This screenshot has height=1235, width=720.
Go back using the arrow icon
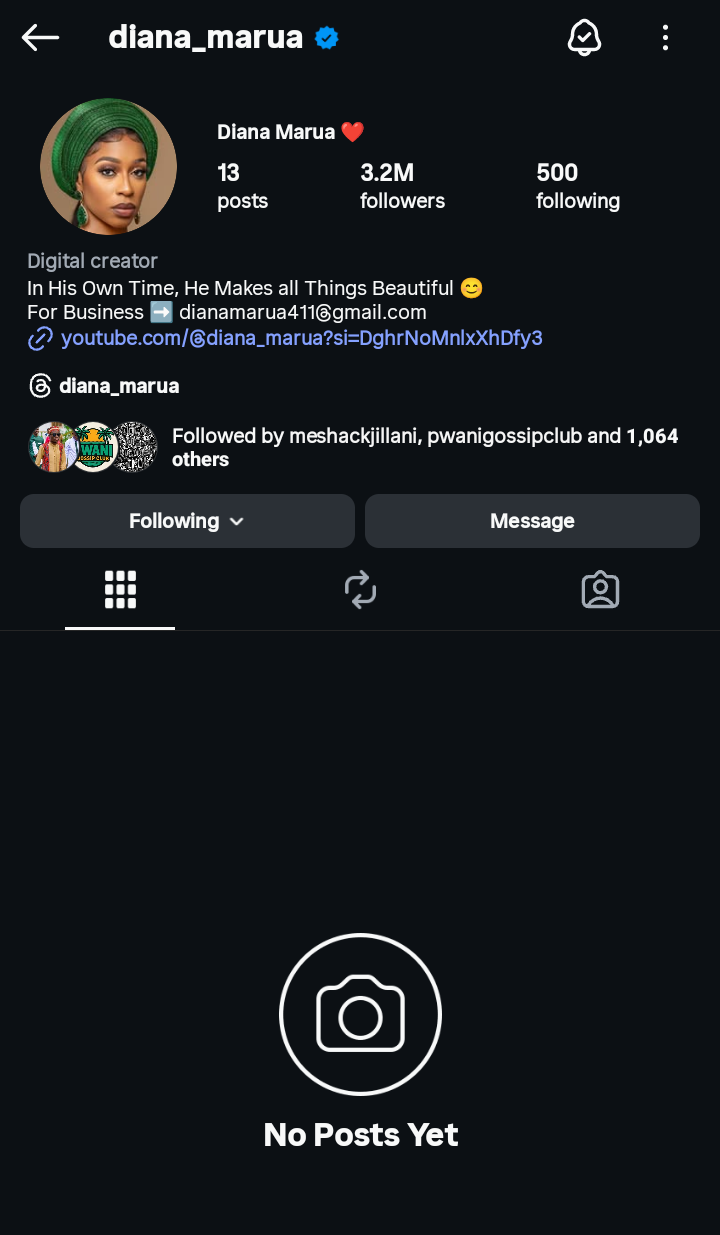[x=40, y=38]
